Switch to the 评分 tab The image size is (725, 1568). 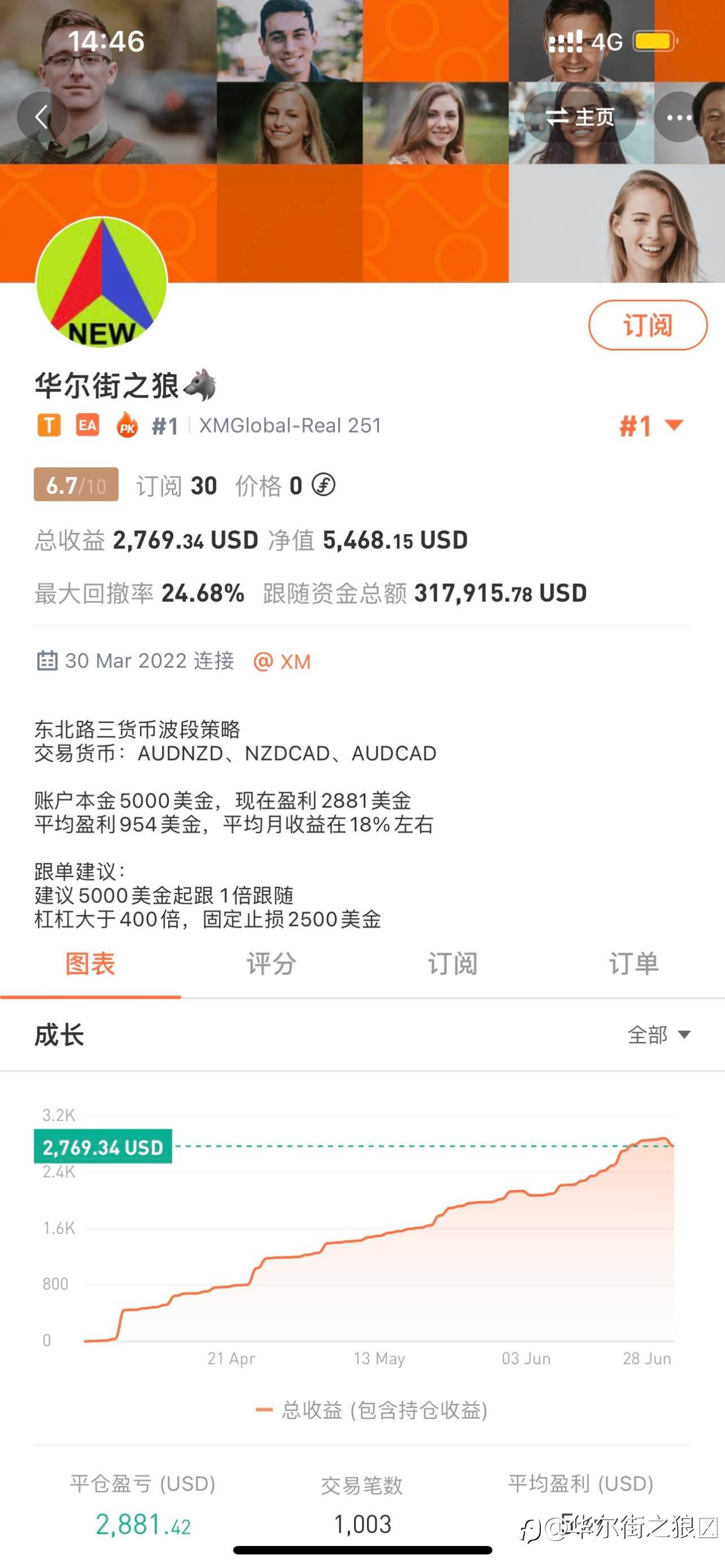(271, 964)
